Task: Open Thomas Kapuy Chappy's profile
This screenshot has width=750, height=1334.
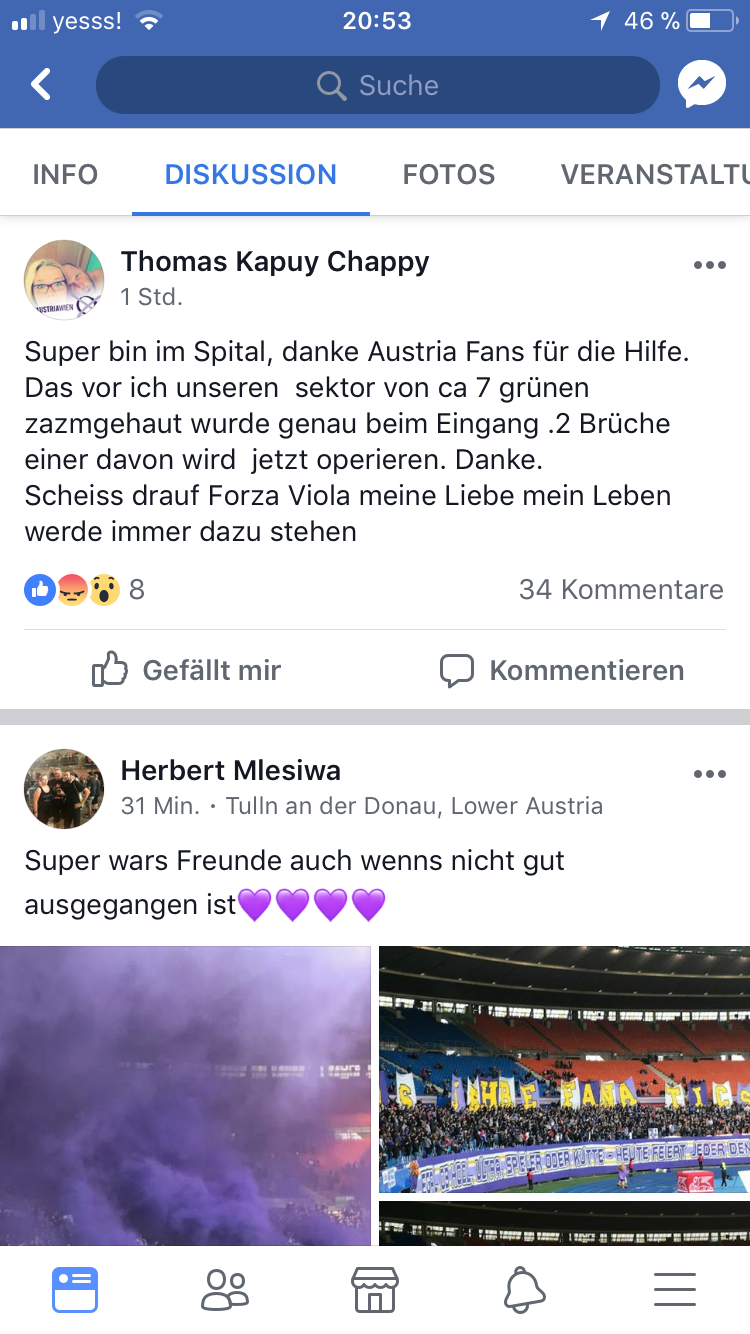Action: point(275,262)
